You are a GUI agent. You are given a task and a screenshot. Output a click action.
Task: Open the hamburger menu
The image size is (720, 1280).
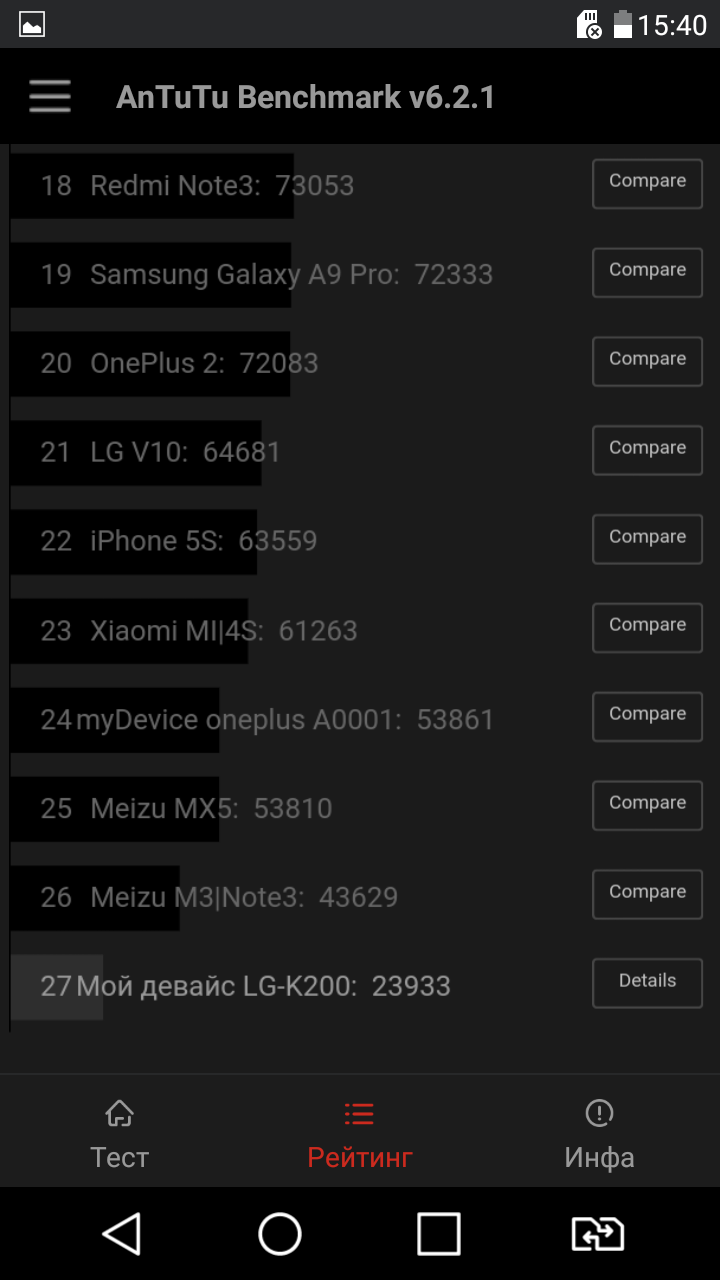click(x=50, y=96)
